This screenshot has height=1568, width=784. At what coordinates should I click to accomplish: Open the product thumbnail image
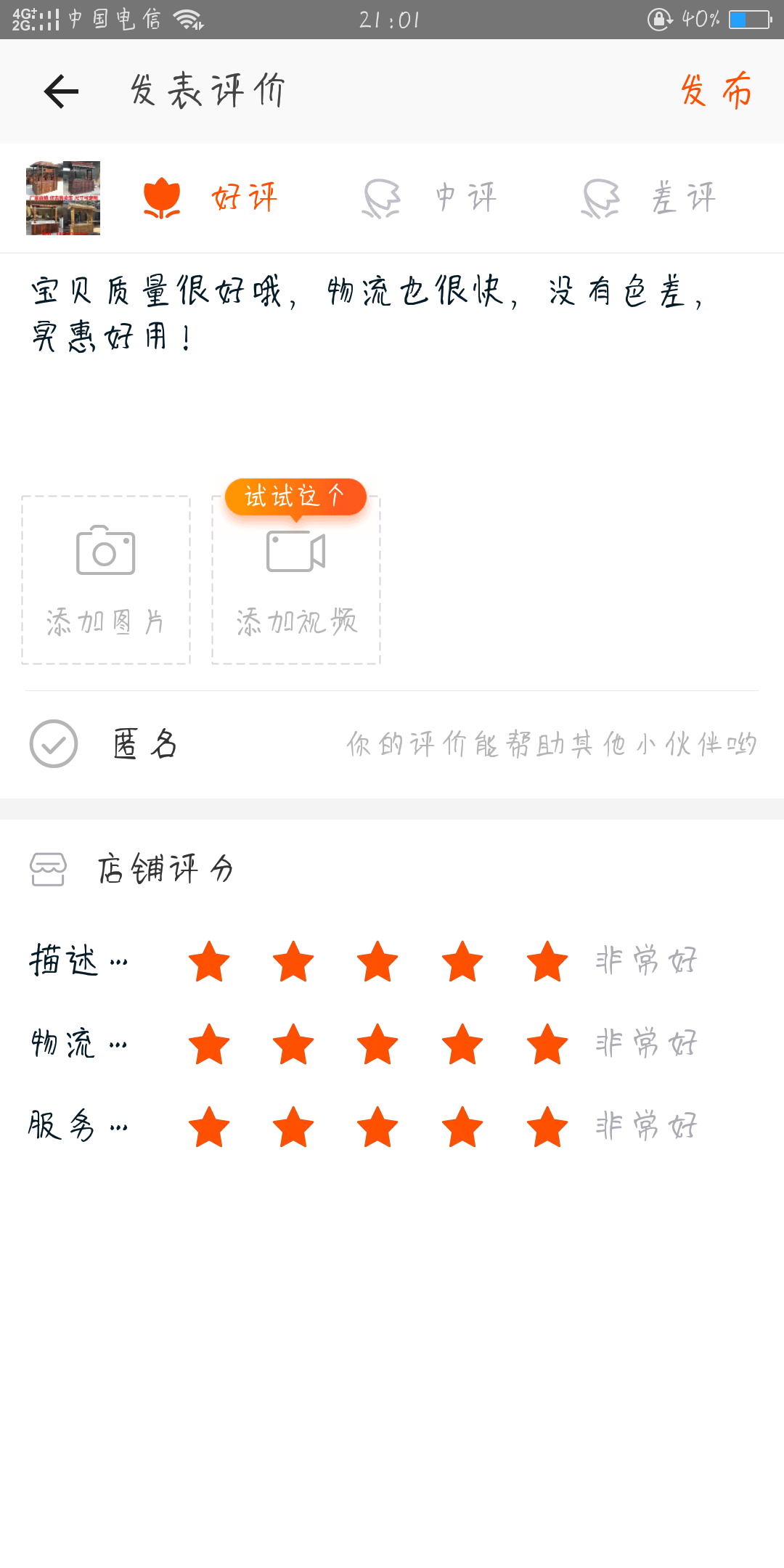[63, 198]
